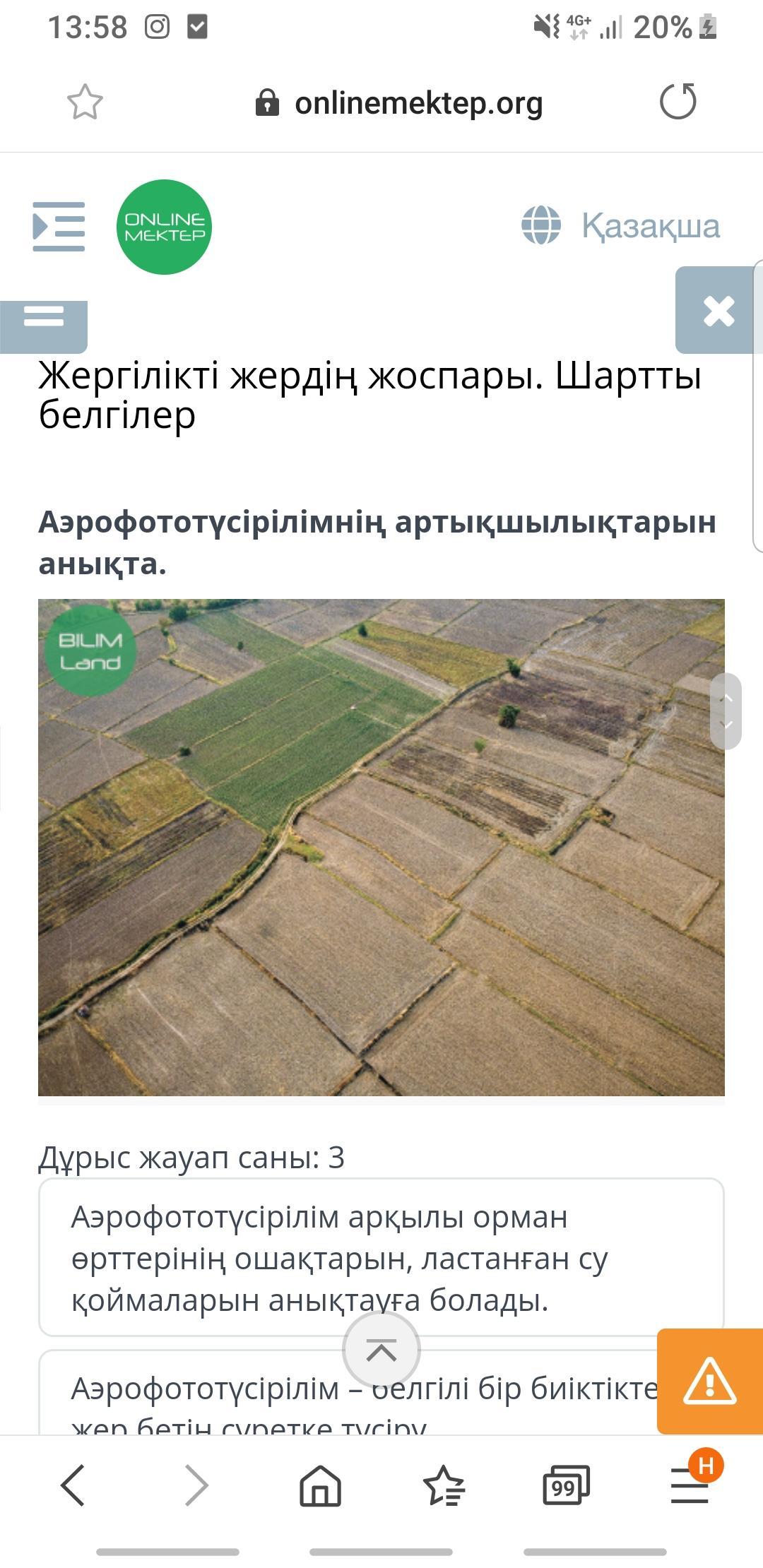Jump back to the top of page
The width and height of the screenshot is (763, 1568).
[x=381, y=1350]
